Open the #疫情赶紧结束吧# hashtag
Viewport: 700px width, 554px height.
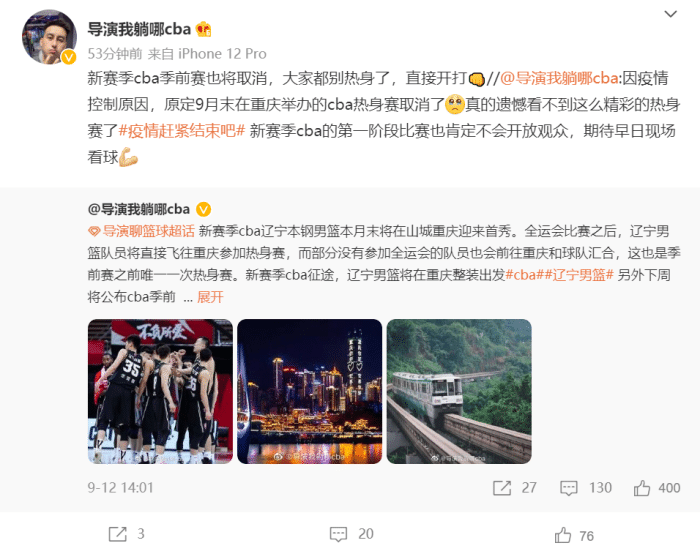point(182,131)
